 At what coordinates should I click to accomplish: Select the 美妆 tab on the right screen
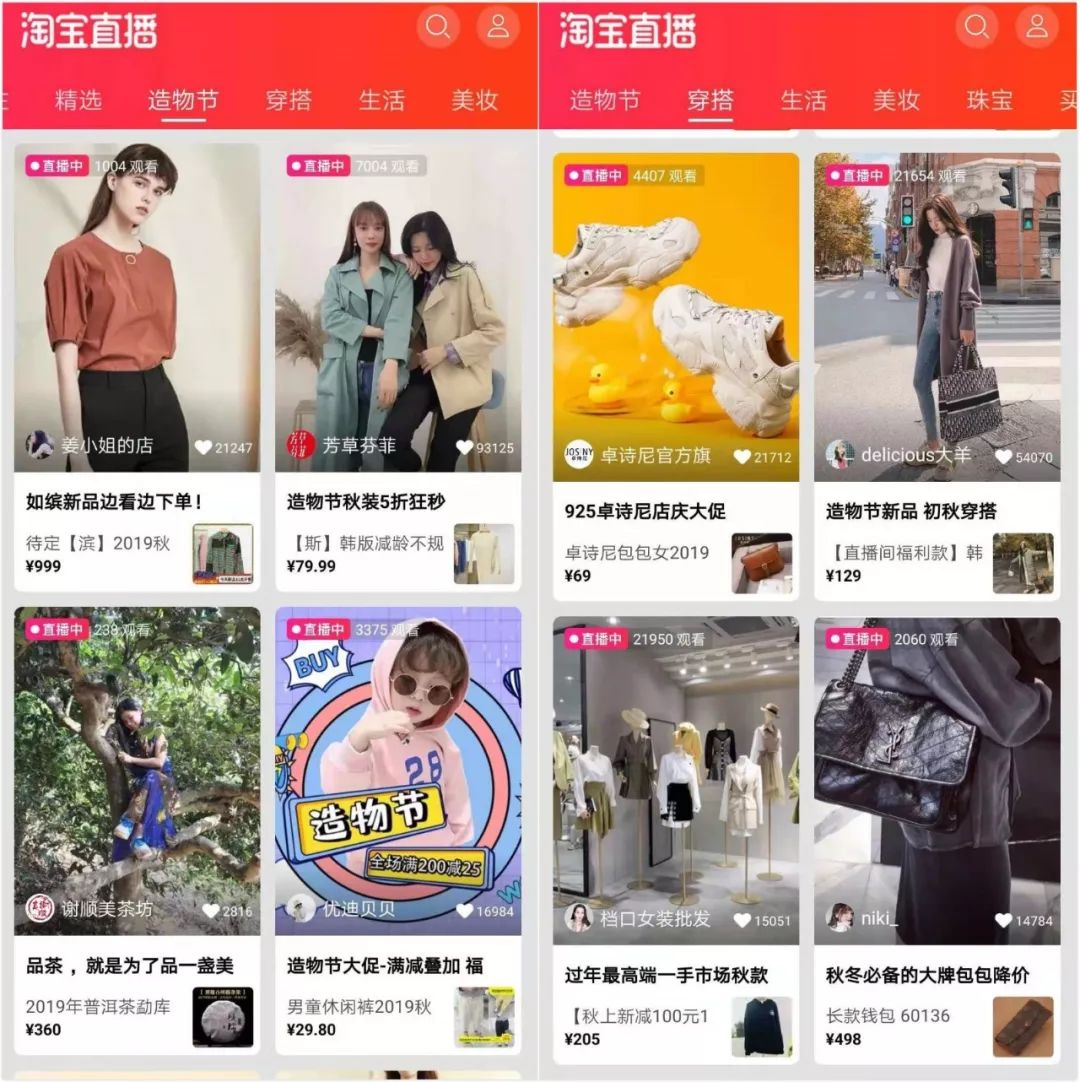(x=896, y=100)
